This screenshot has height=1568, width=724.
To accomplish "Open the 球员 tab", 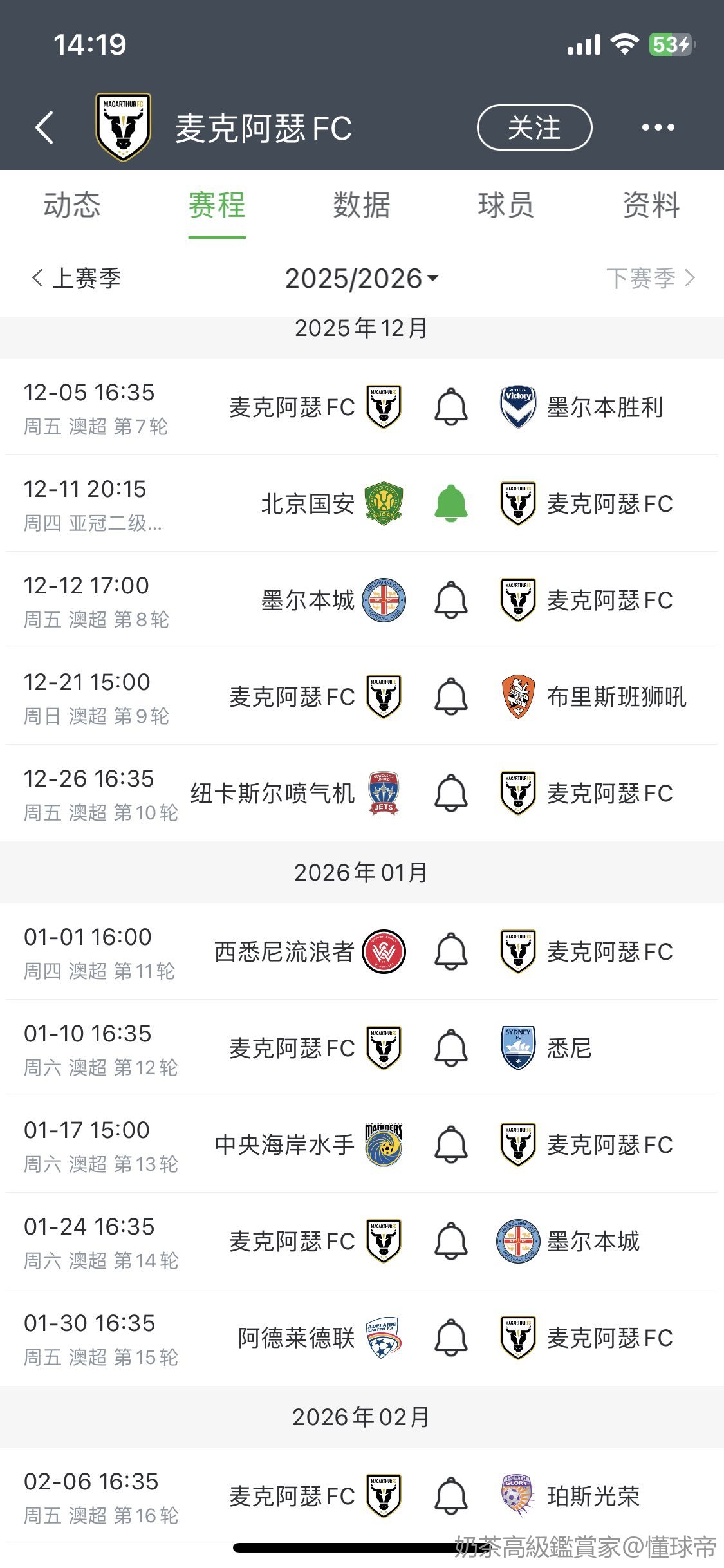I will (506, 205).
